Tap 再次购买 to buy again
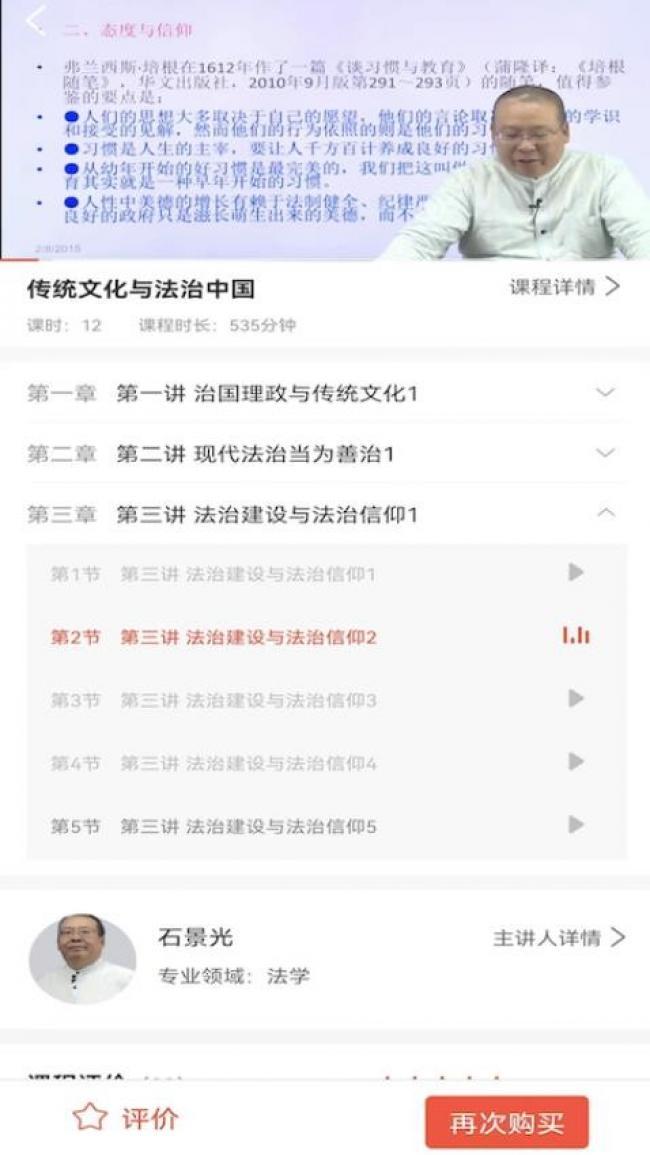This screenshot has height=1155, width=650. click(x=507, y=1123)
